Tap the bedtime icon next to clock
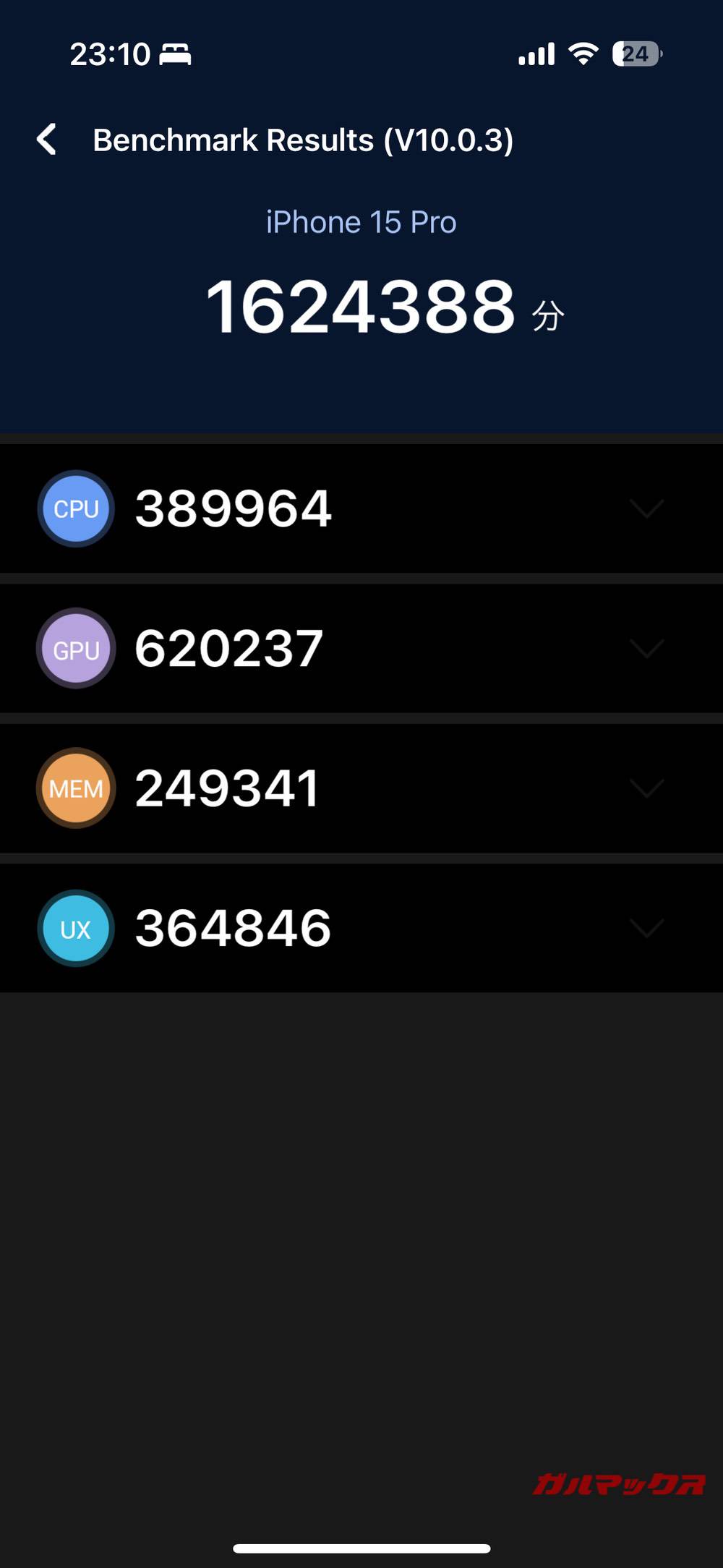This screenshot has width=723, height=1568. pos(176,52)
